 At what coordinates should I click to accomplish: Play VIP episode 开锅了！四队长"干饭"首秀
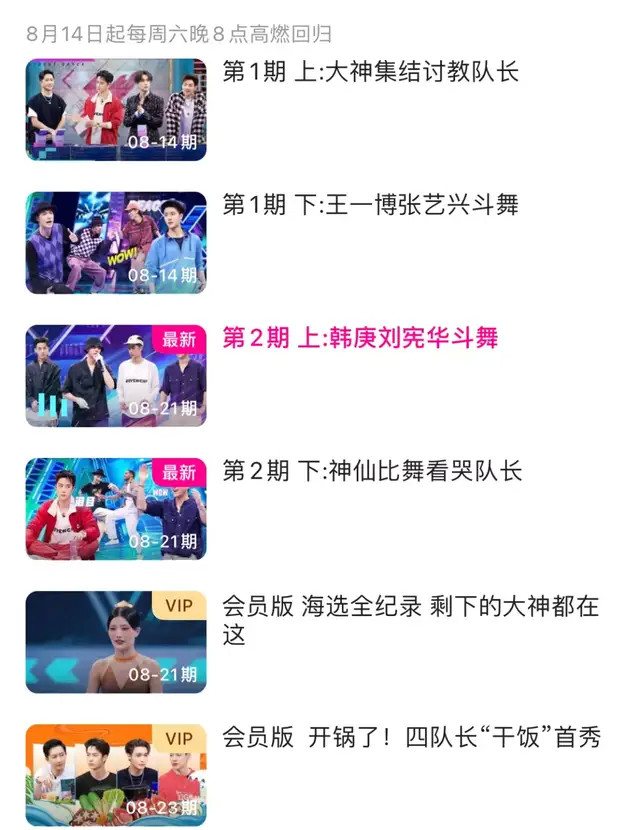coord(116,775)
